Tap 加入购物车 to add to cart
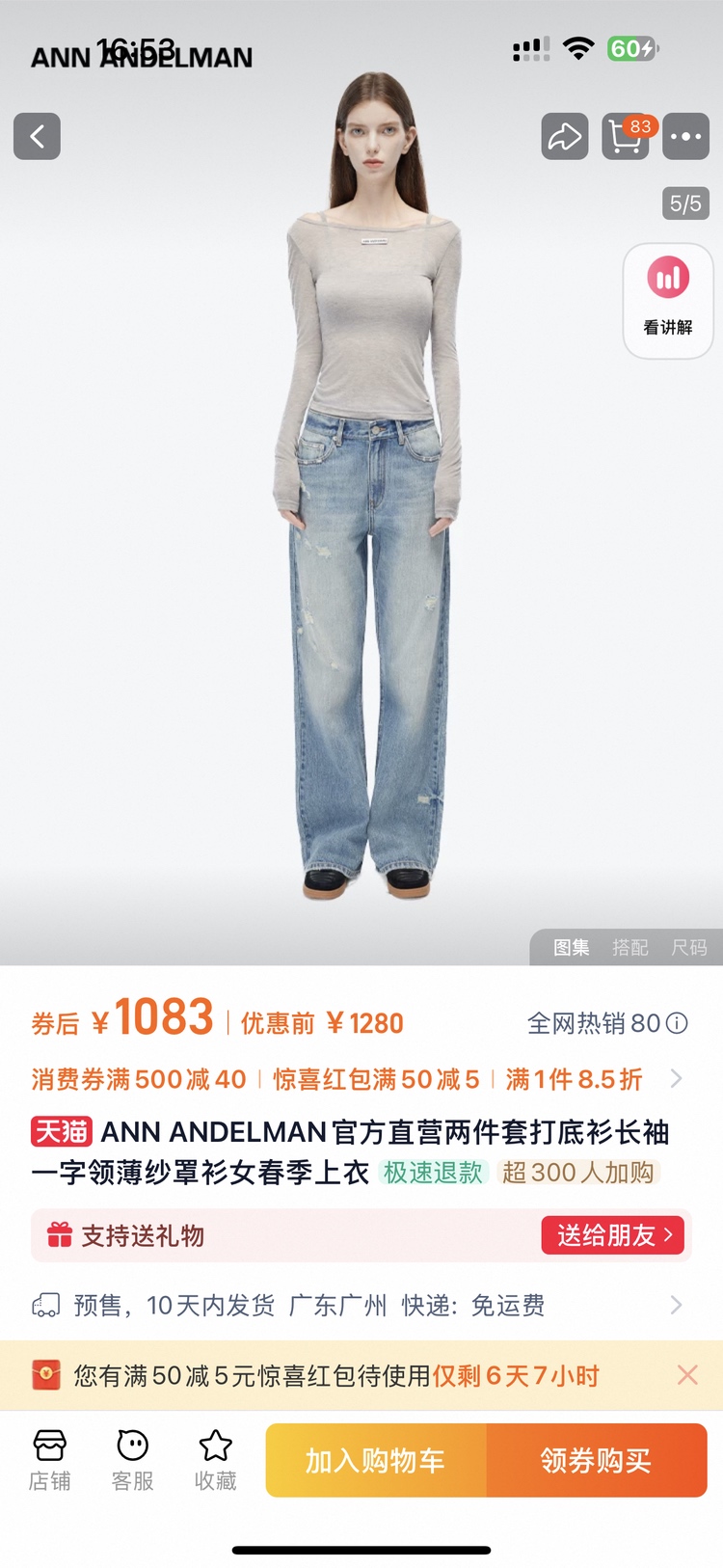This screenshot has height=1568, width=723. click(376, 1460)
